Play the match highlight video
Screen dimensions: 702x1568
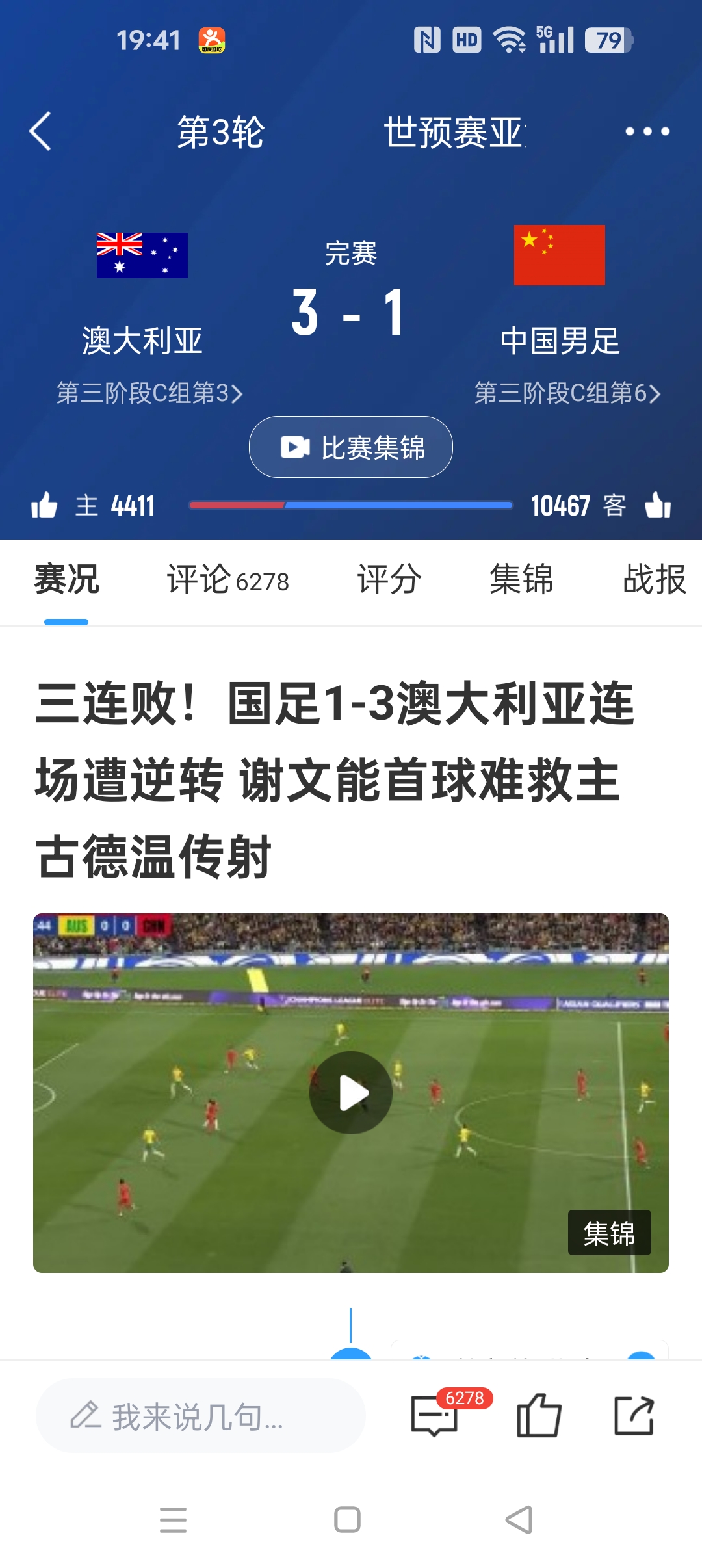point(351,1093)
